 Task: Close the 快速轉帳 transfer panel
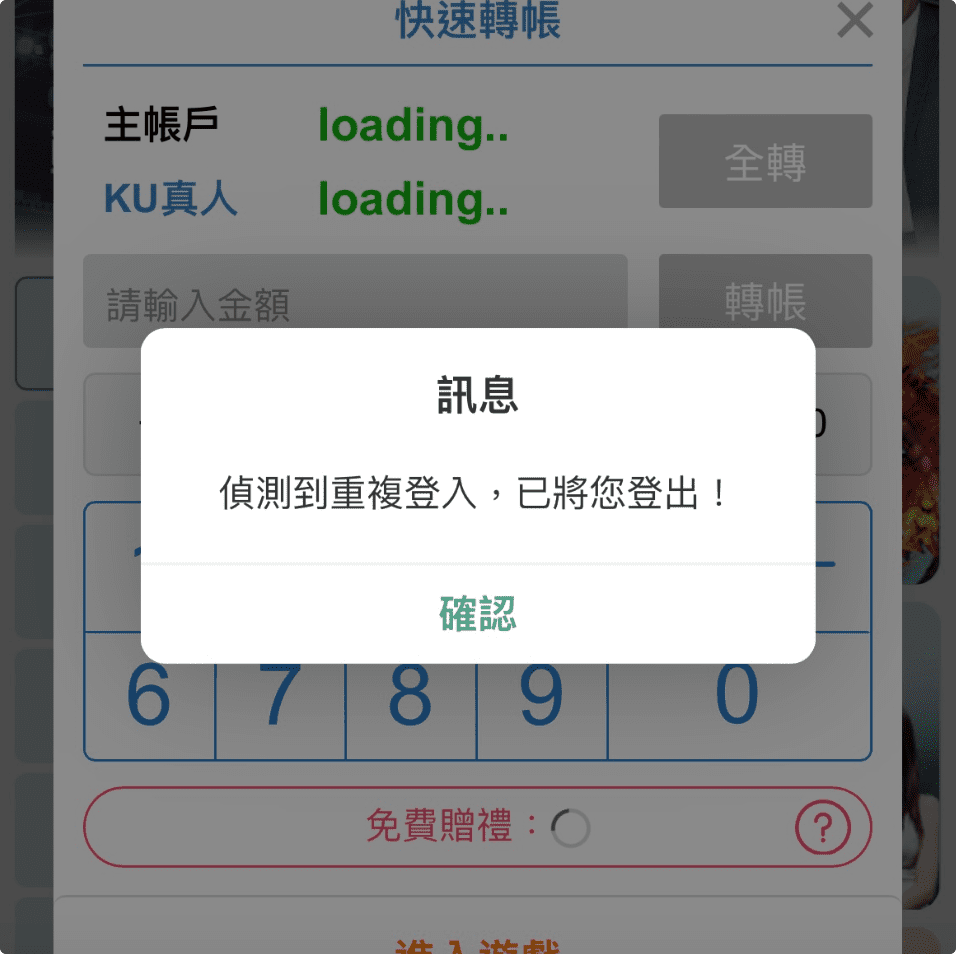[854, 20]
